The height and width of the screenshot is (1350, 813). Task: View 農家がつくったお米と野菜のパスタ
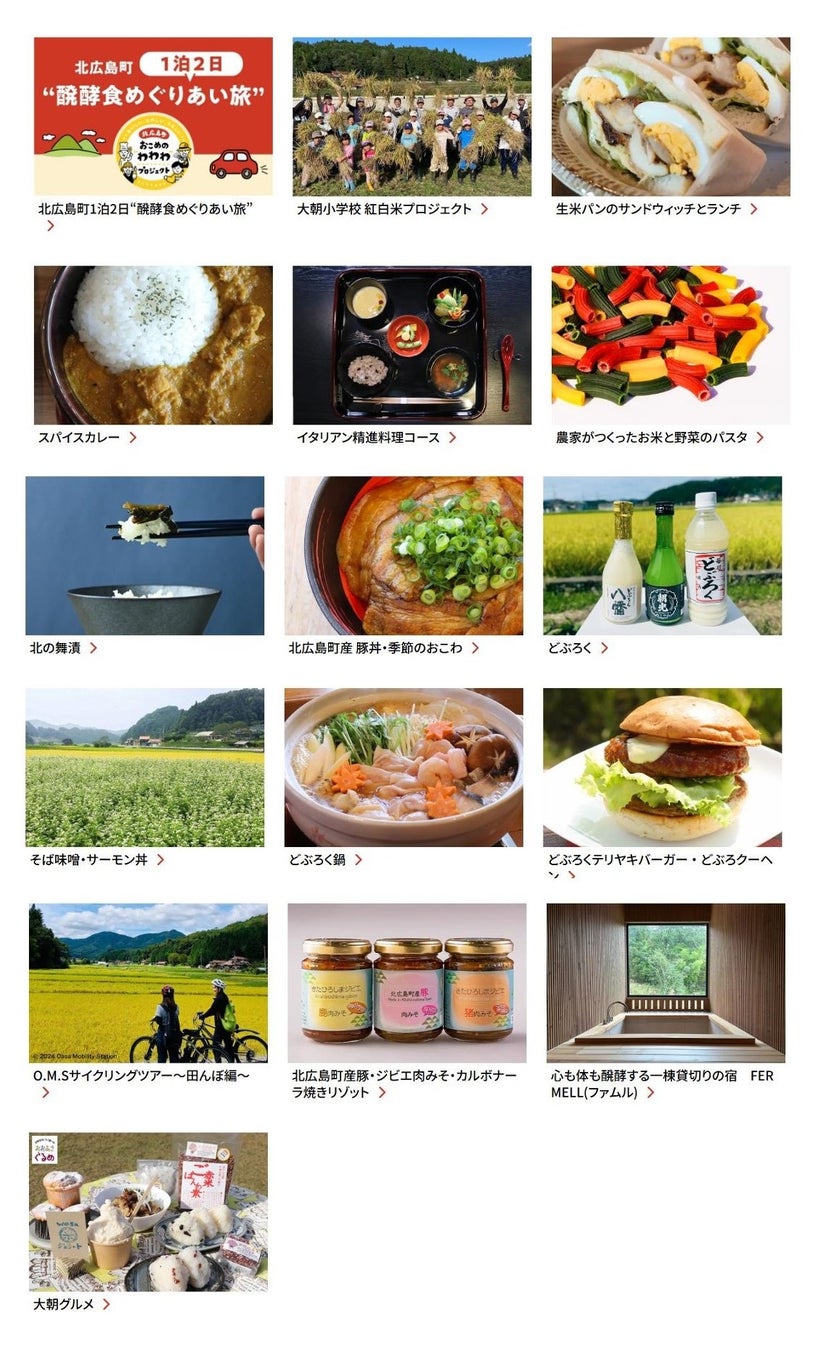click(670, 345)
